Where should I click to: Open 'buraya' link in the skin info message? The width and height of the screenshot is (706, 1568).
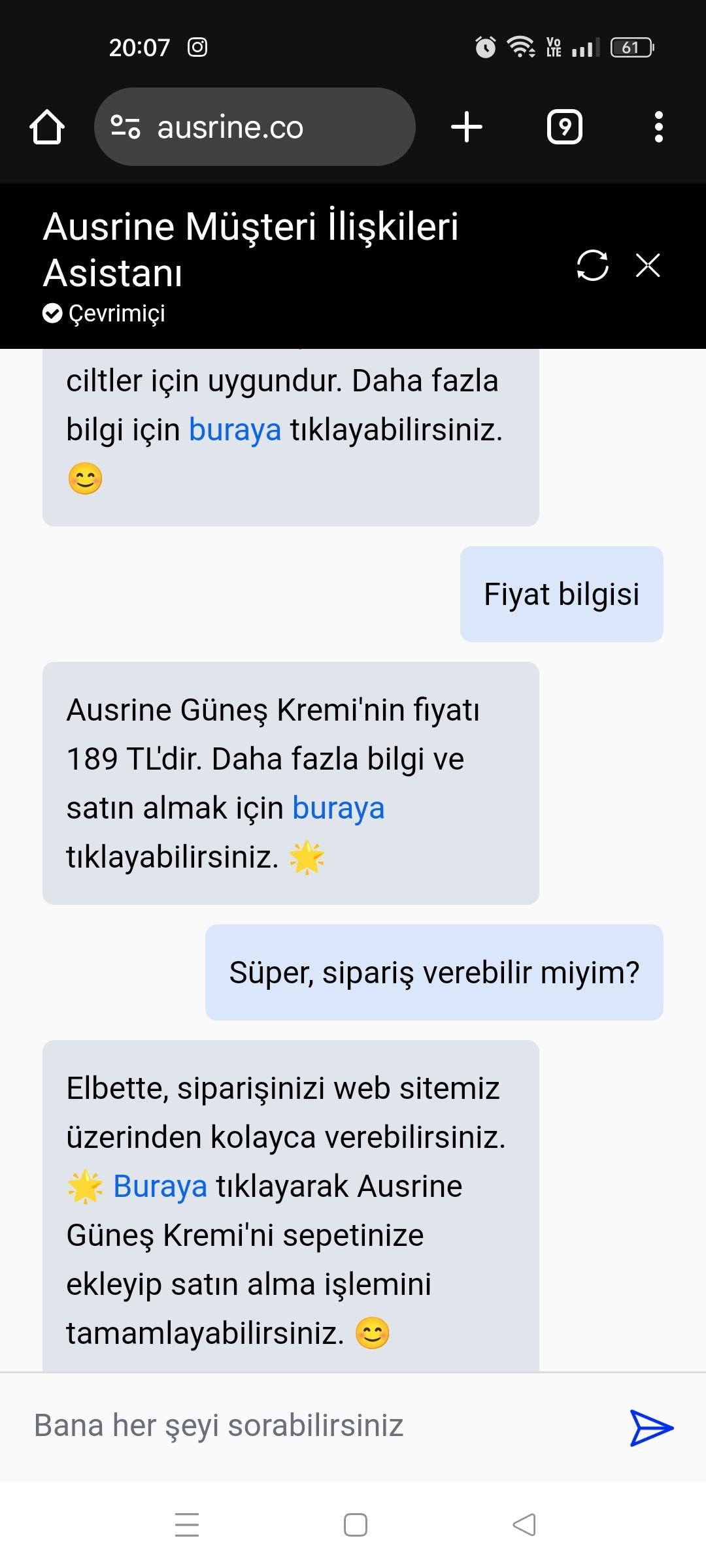click(235, 430)
